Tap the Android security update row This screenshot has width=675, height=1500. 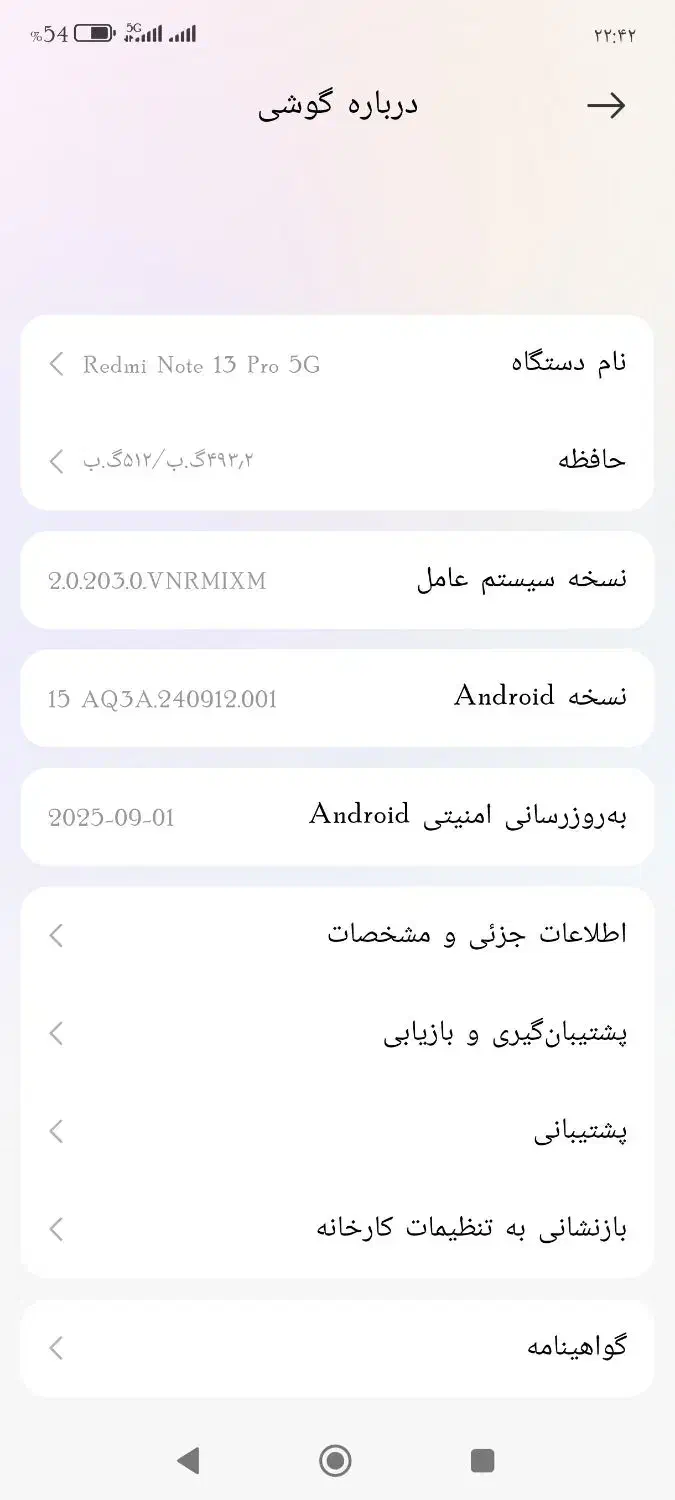pos(337,816)
